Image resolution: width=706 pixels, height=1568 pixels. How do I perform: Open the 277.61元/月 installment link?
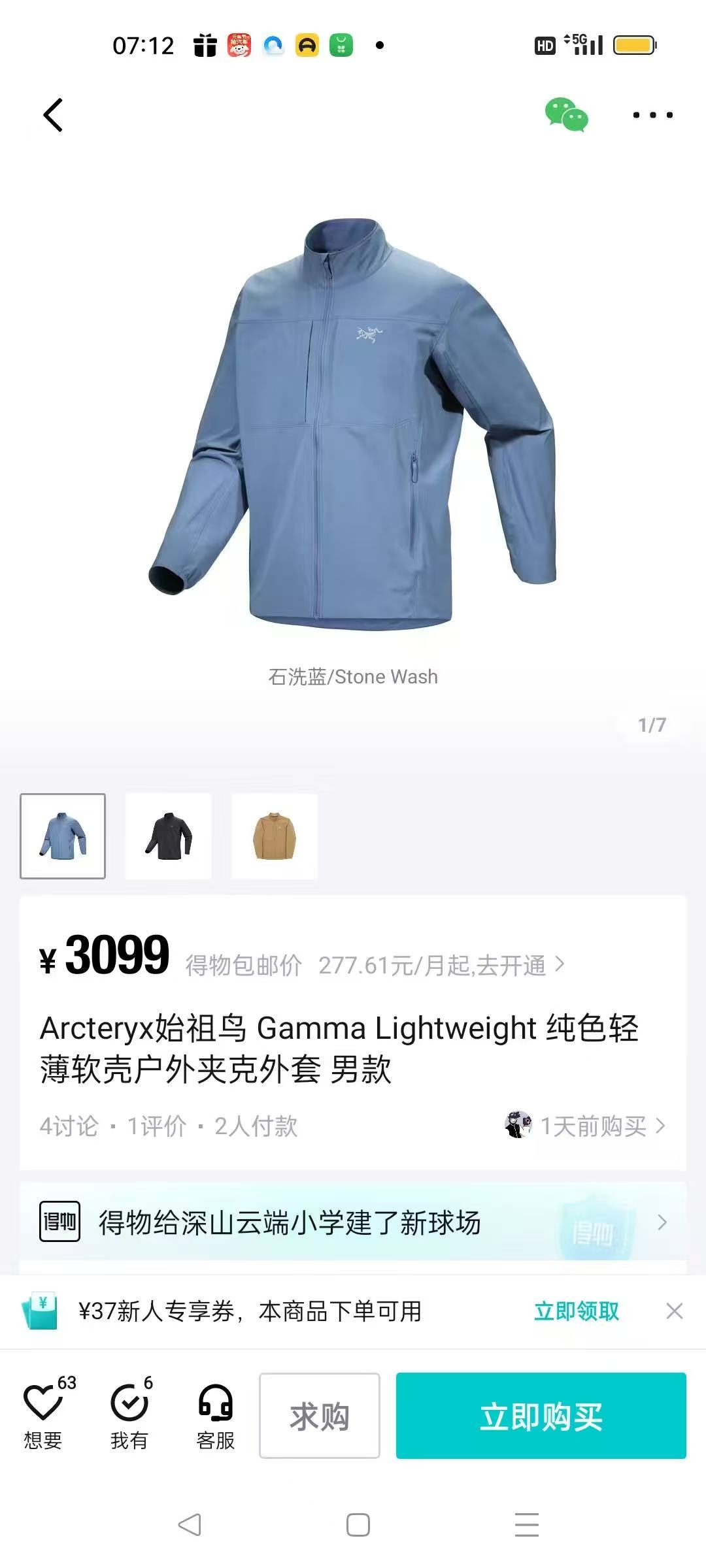[441, 965]
